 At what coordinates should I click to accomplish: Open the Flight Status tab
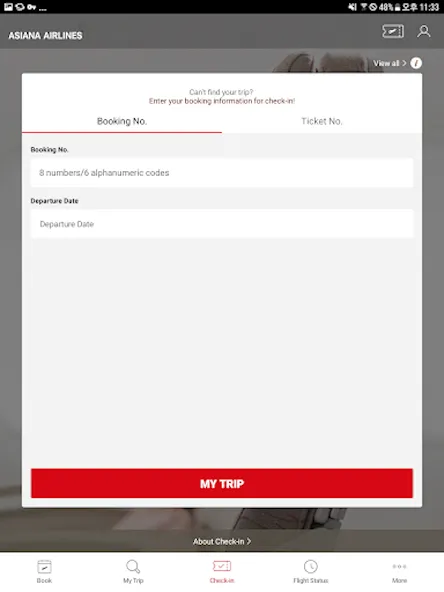[x=311, y=572]
